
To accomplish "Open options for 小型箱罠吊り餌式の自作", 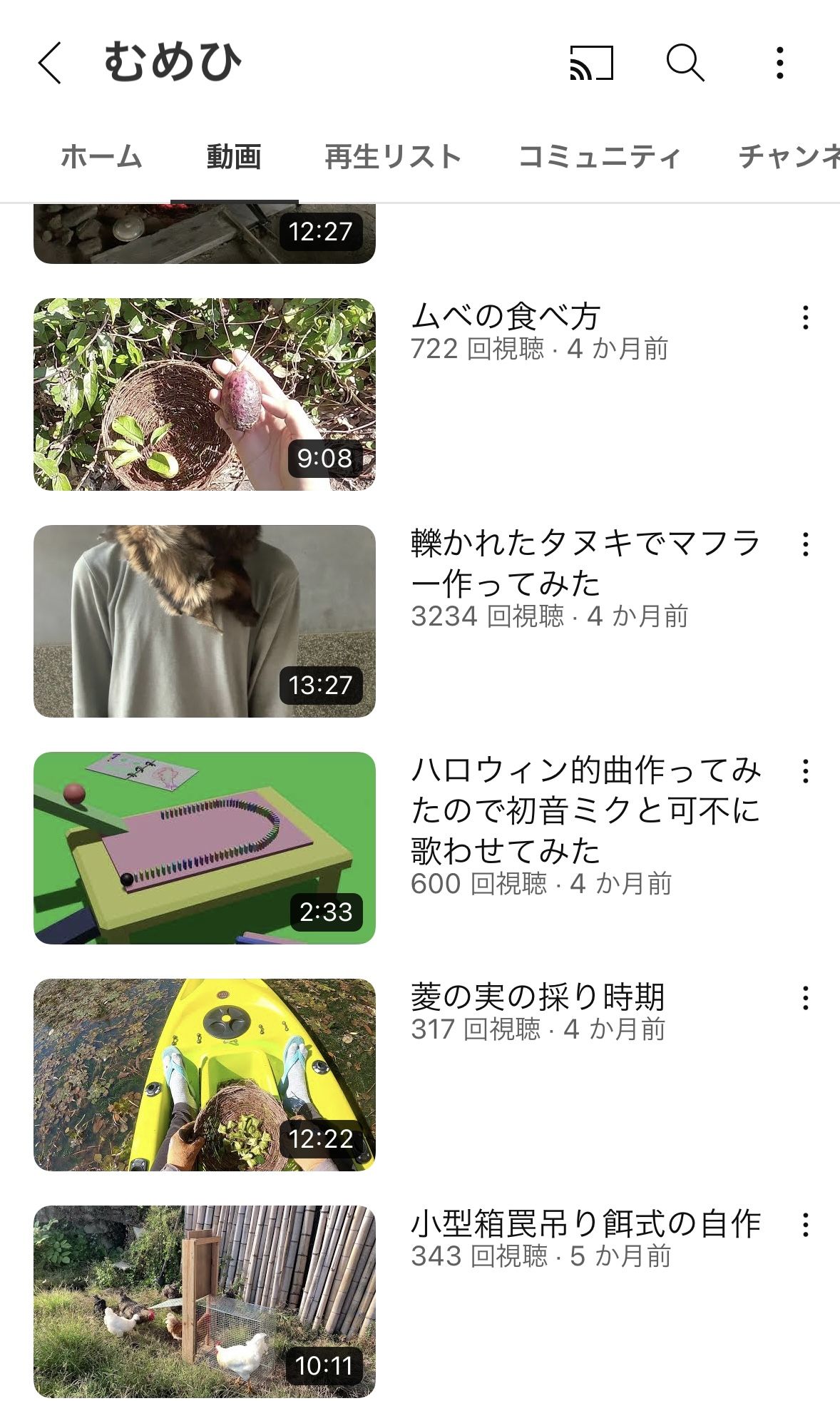I will [x=805, y=1225].
